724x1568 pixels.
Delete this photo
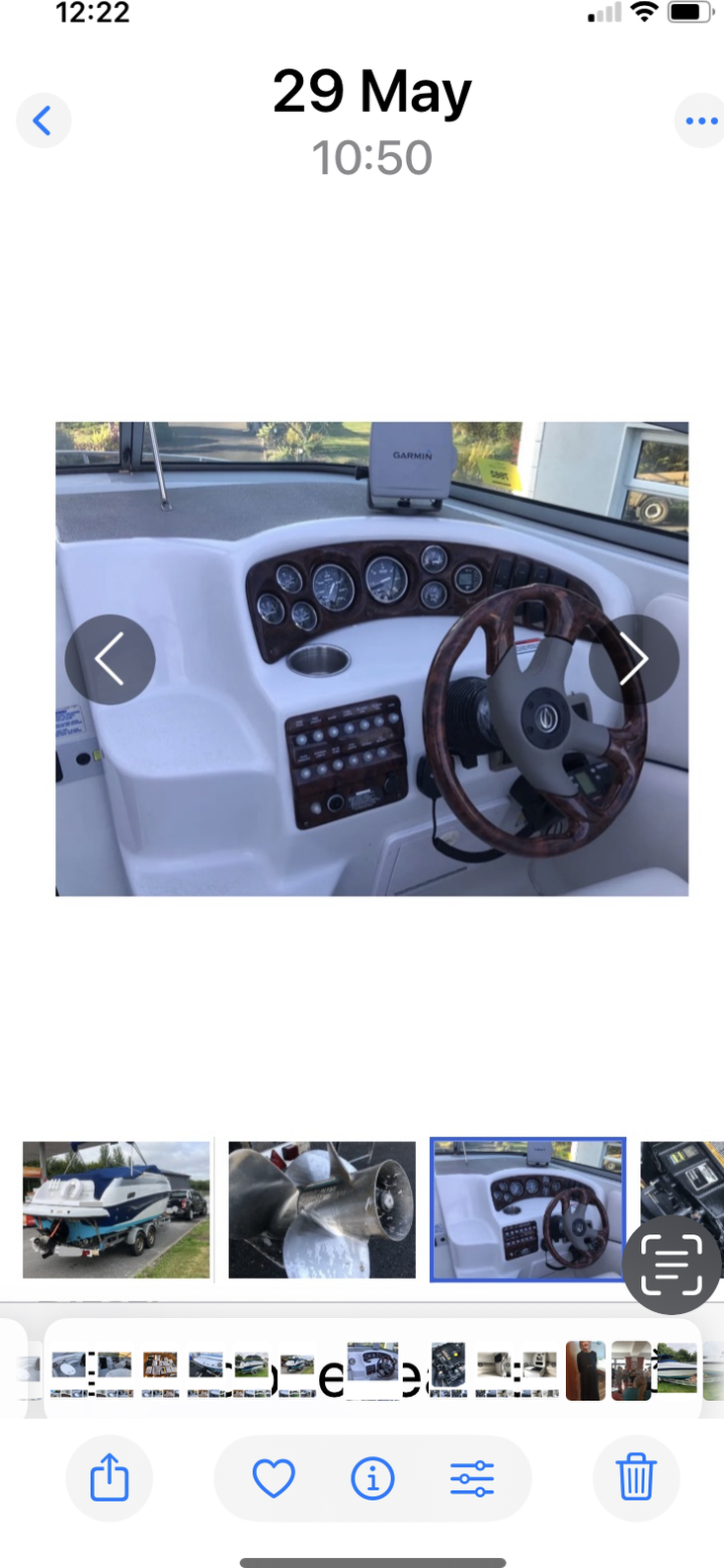click(x=636, y=1478)
